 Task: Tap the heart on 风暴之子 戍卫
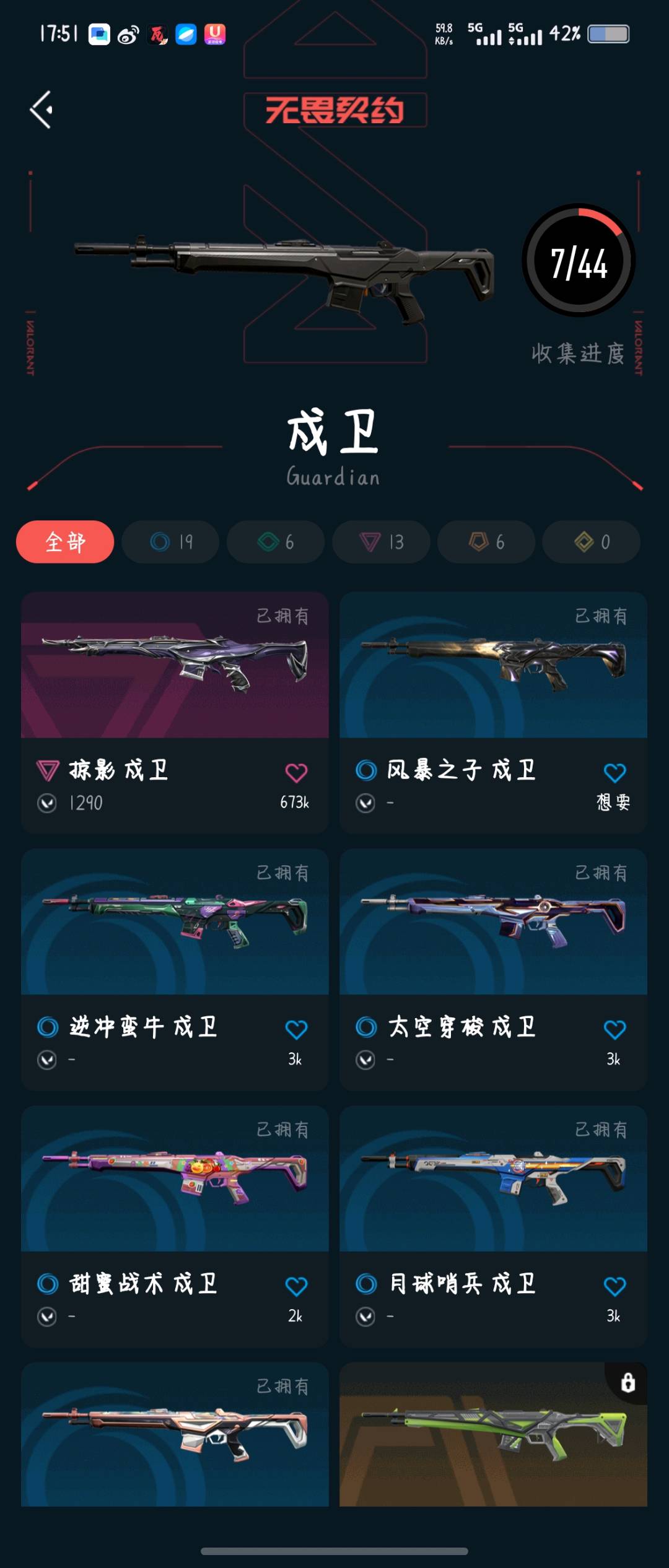(614, 772)
